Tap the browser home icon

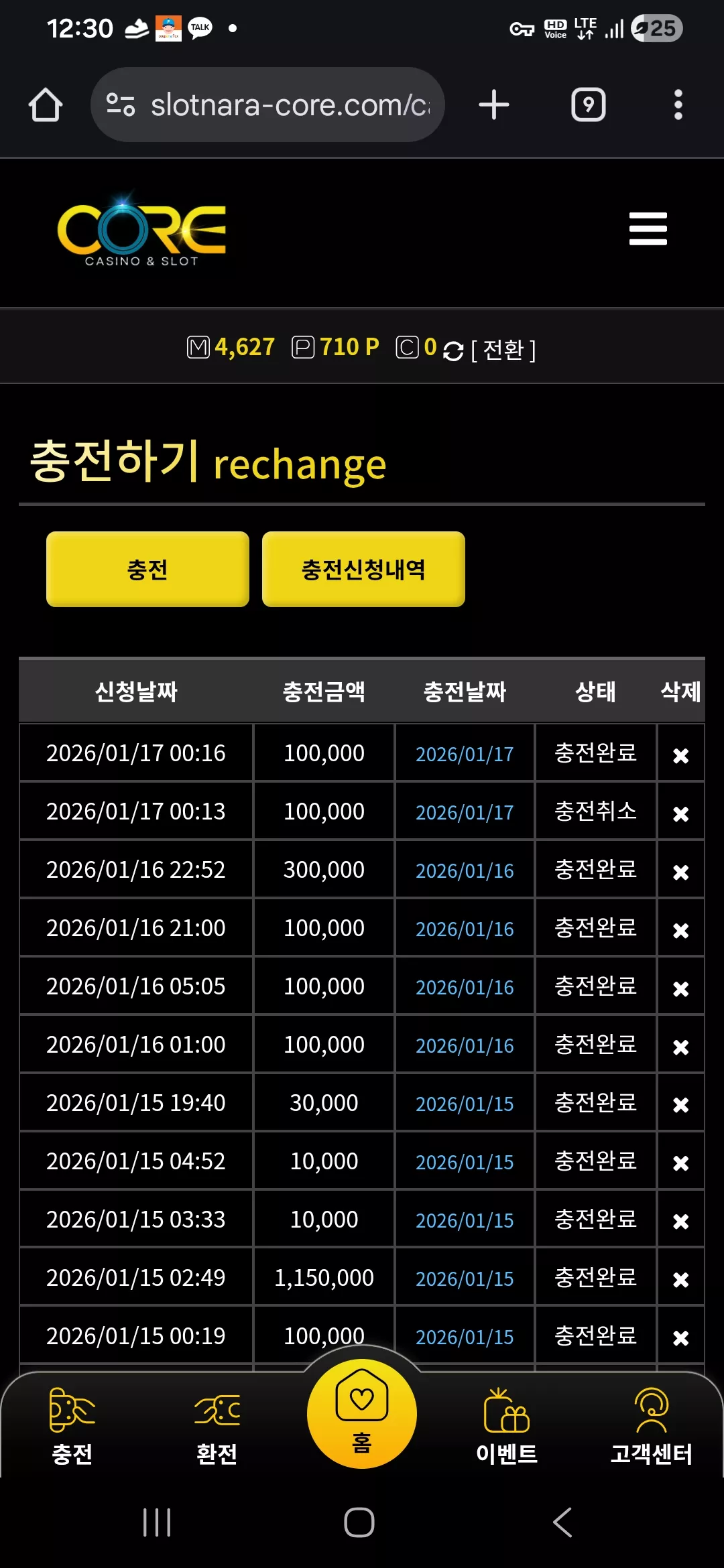coord(46,105)
